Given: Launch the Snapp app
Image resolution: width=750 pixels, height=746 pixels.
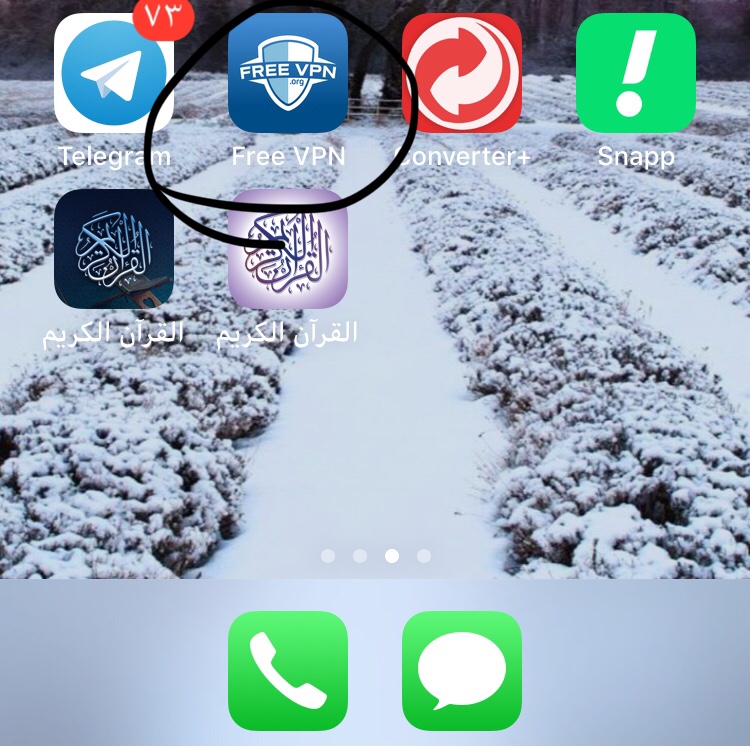Looking at the screenshot, I should tap(635, 74).
